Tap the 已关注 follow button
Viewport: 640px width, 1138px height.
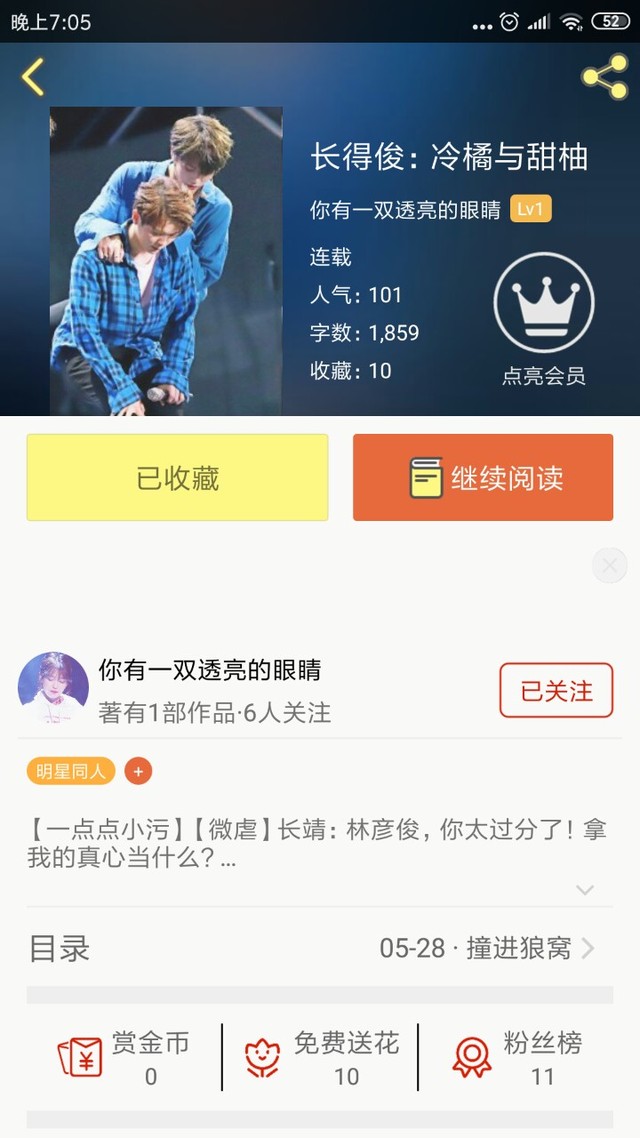pyautogui.click(x=556, y=690)
